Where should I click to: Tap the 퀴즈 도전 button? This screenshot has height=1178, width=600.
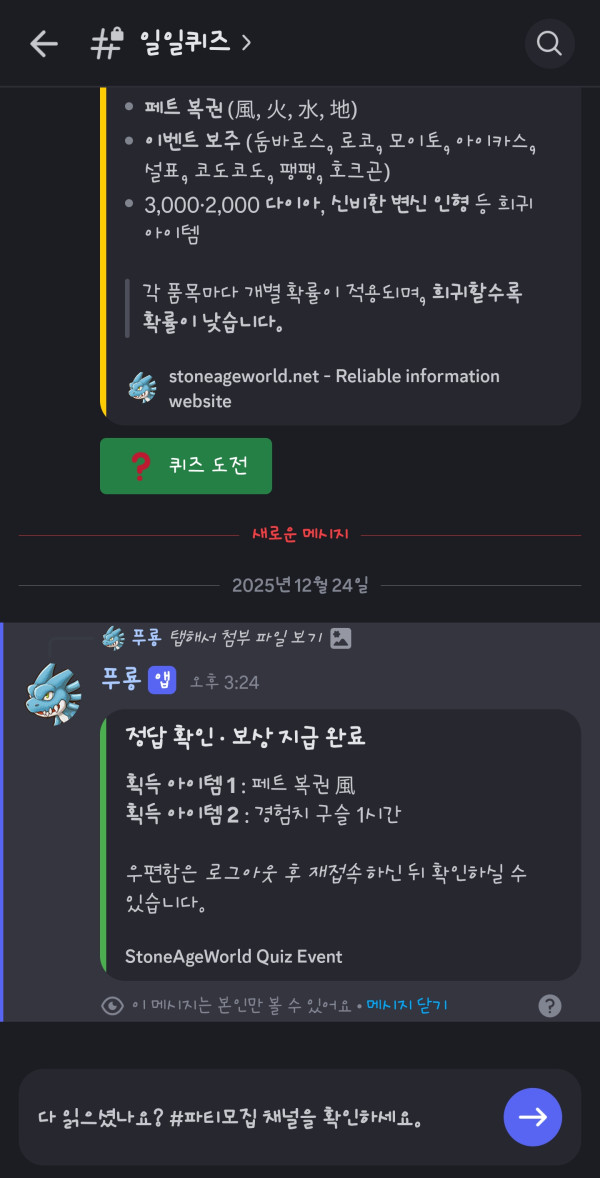pos(186,465)
